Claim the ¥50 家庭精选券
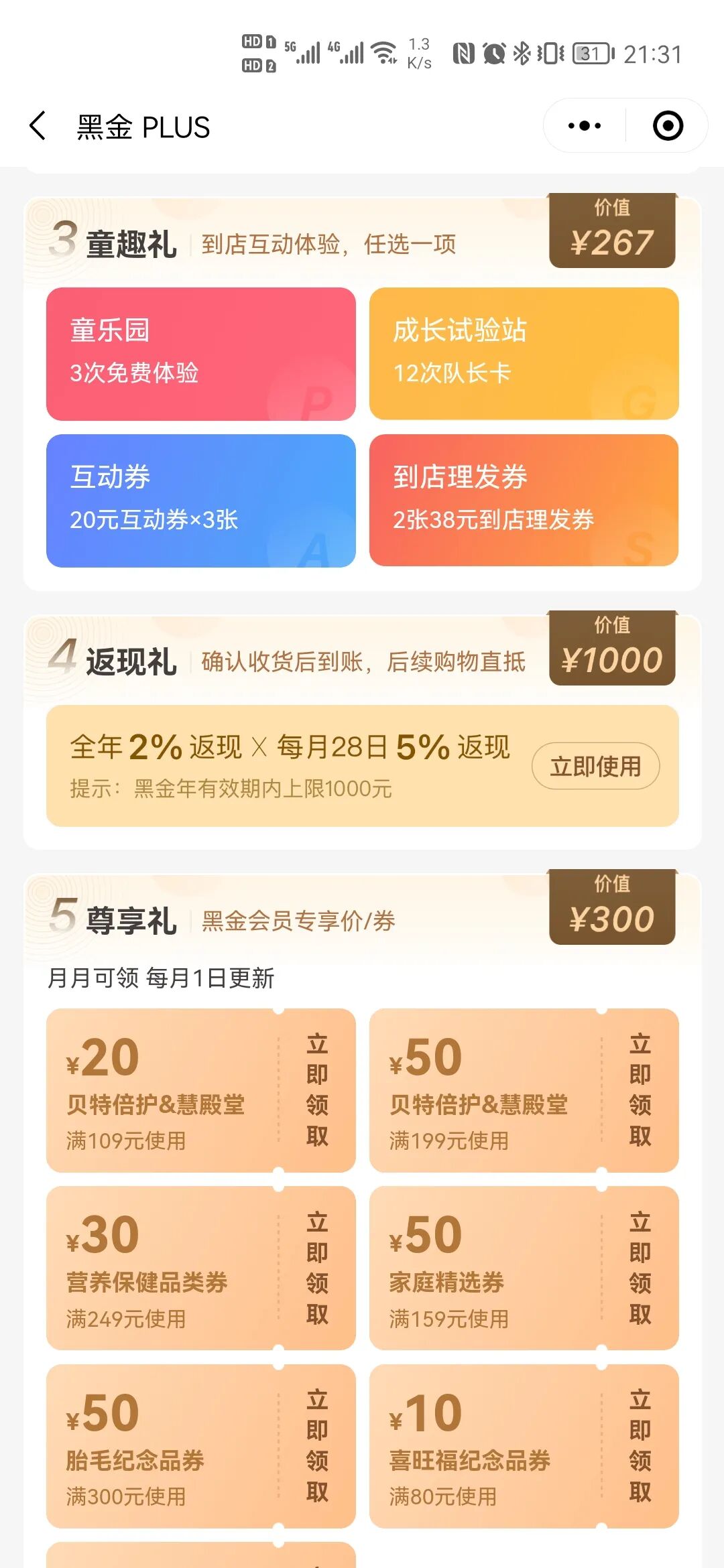 (640, 1268)
